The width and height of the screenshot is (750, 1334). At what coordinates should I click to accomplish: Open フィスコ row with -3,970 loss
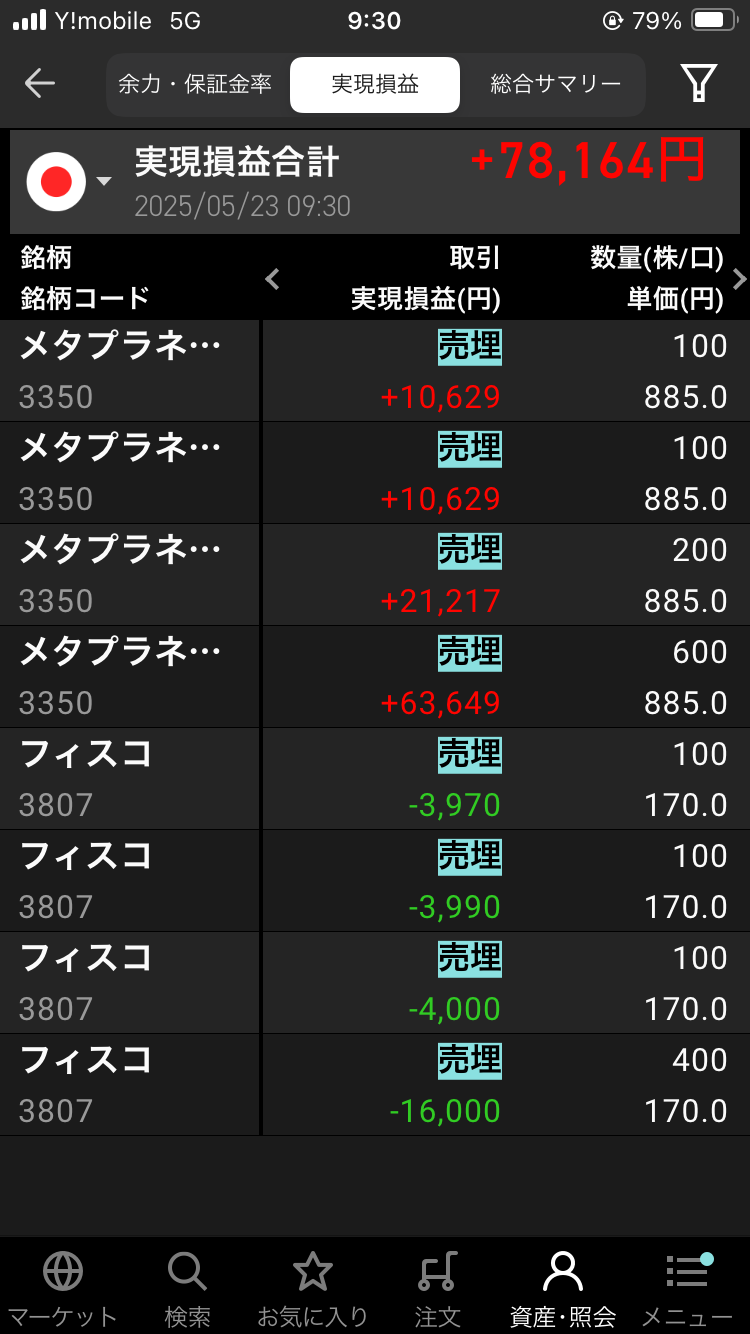pyautogui.click(x=375, y=779)
